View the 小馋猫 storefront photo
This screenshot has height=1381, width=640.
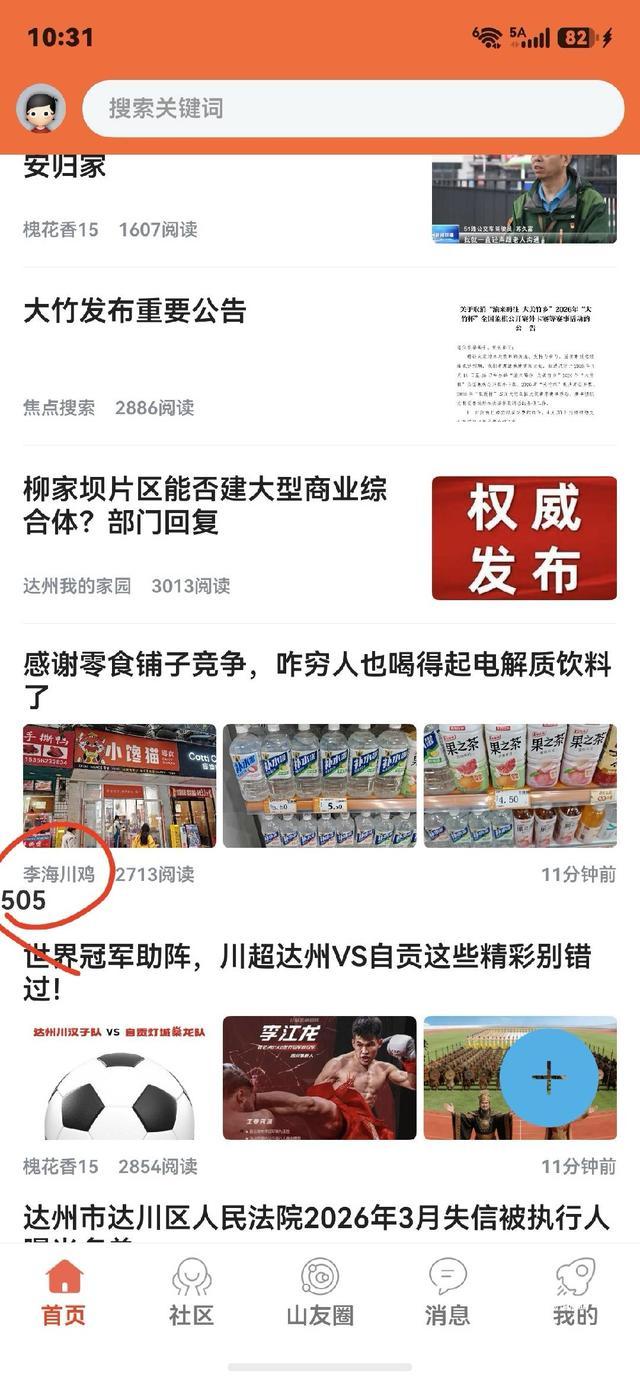[119, 786]
